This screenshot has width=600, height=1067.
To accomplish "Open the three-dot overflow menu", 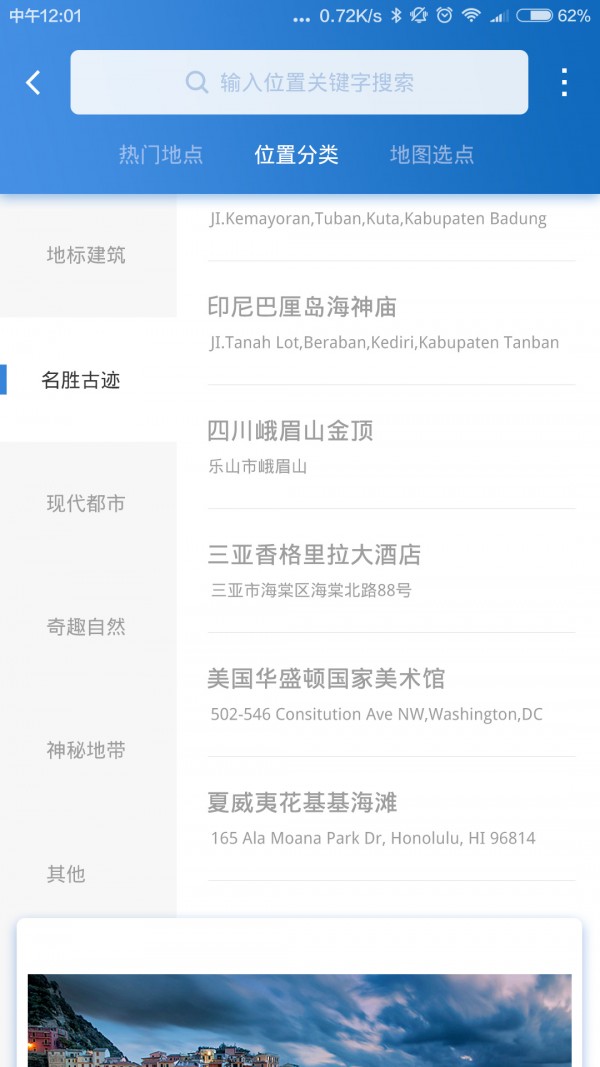I will [564, 82].
